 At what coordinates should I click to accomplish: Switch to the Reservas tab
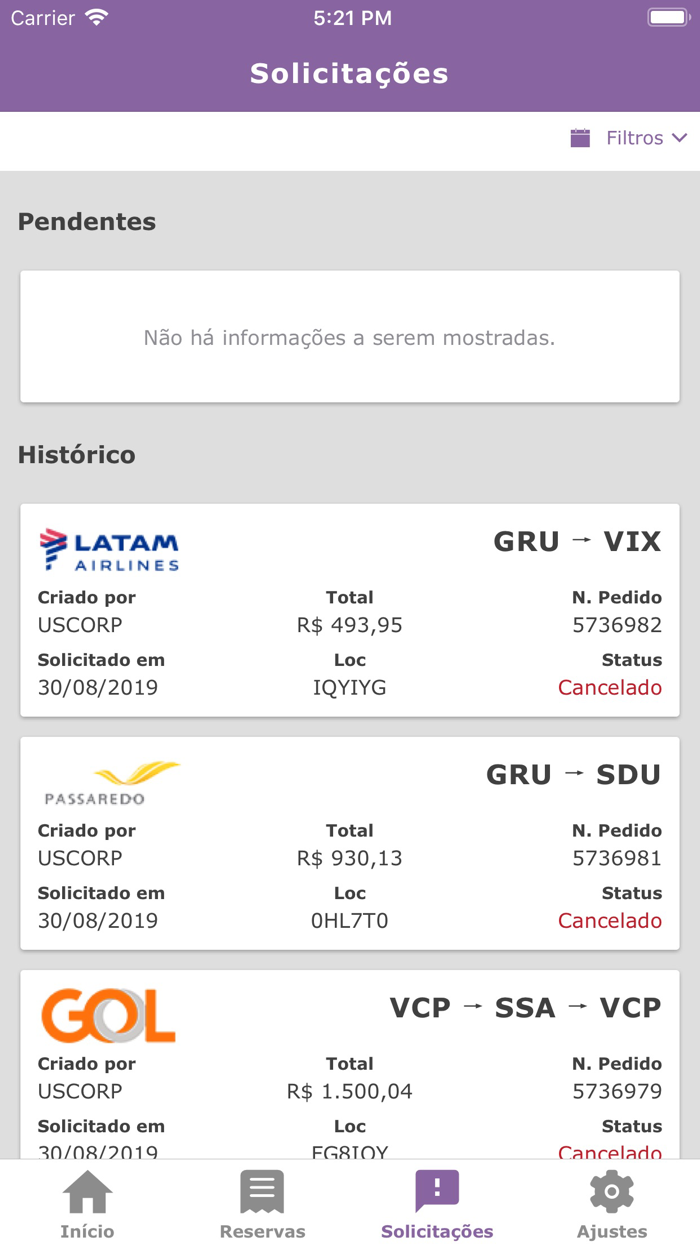pos(262,1204)
